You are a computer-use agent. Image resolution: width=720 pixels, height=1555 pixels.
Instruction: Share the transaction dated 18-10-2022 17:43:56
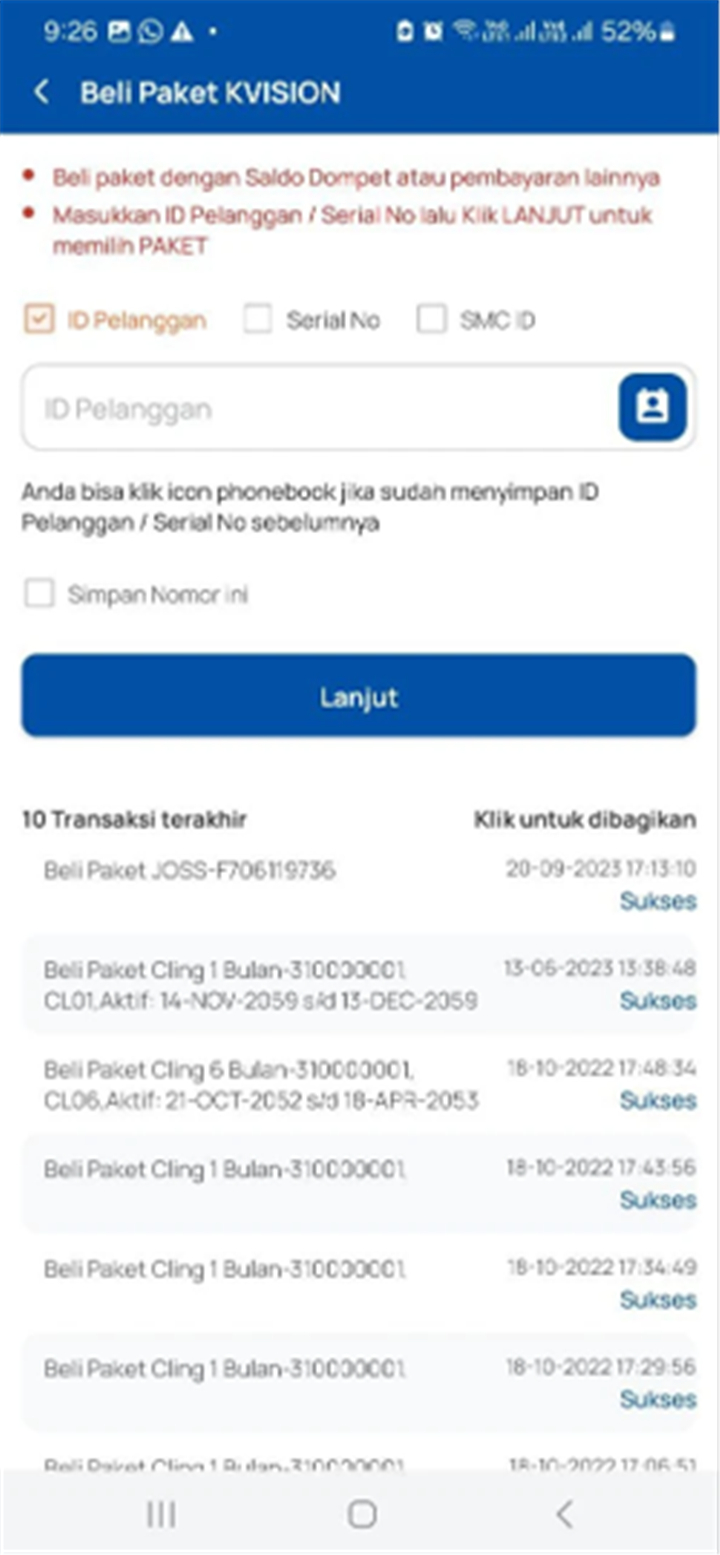(x=358, y=1183)
